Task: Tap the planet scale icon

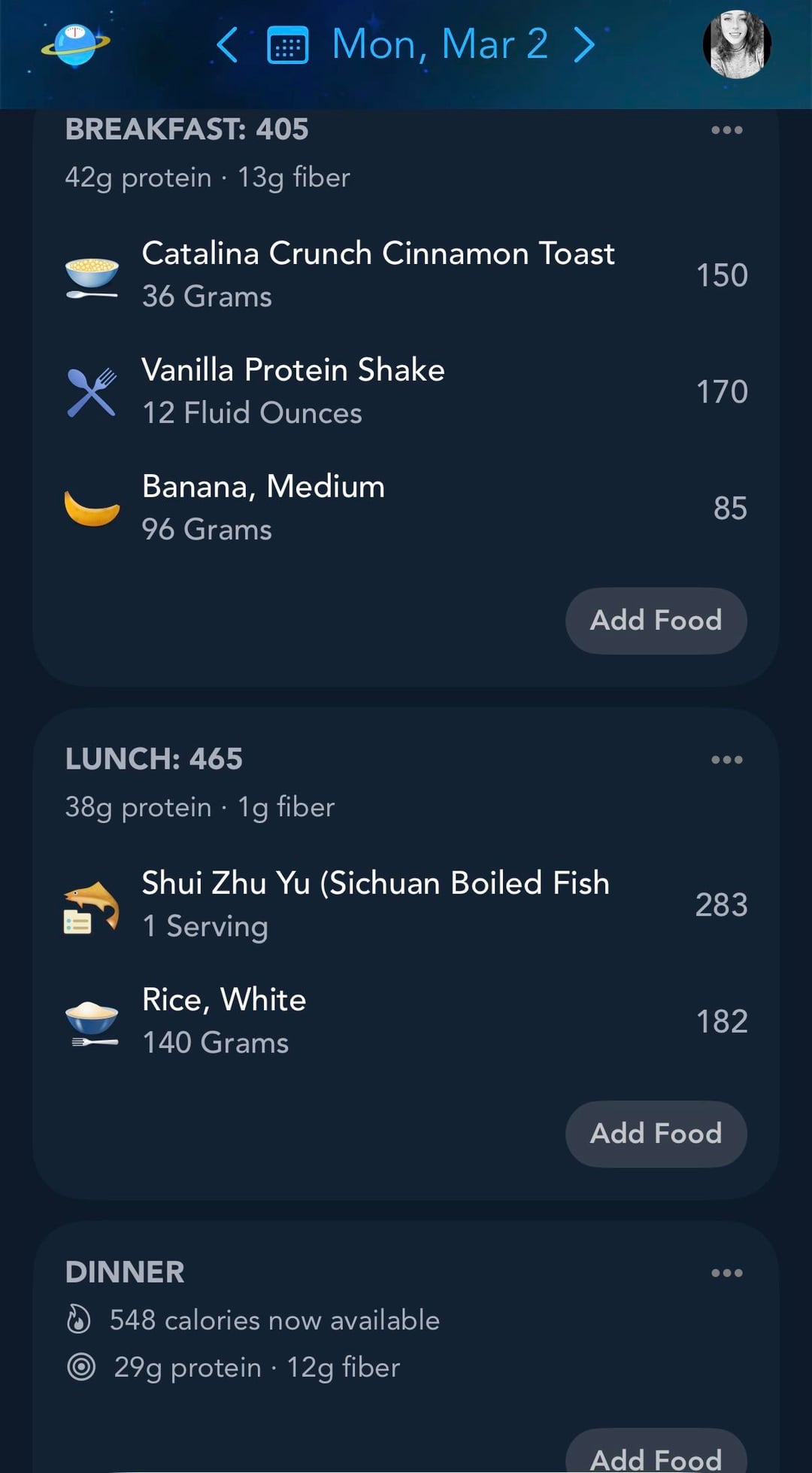Action: [x=75, y=44]
